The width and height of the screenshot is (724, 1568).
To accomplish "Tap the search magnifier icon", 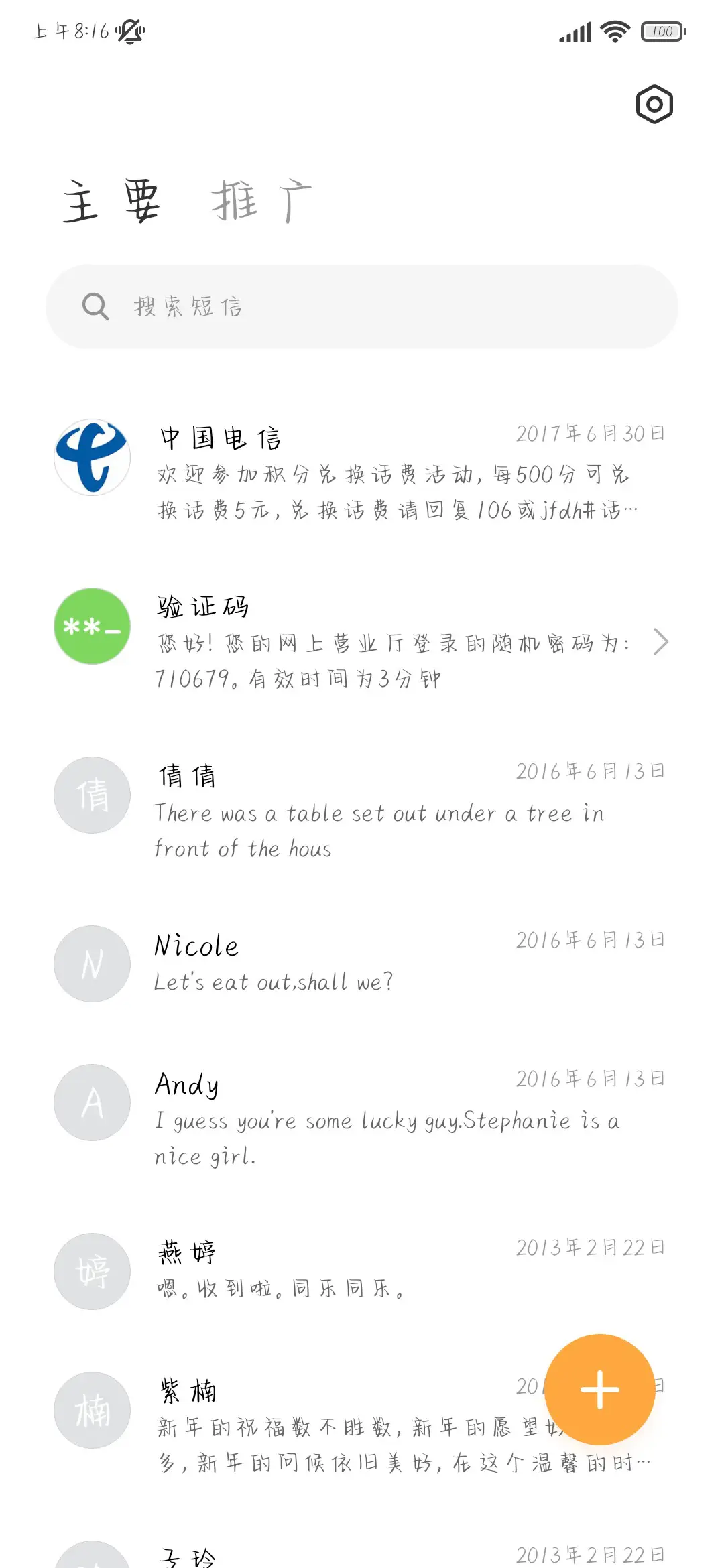I will (96, 306).
